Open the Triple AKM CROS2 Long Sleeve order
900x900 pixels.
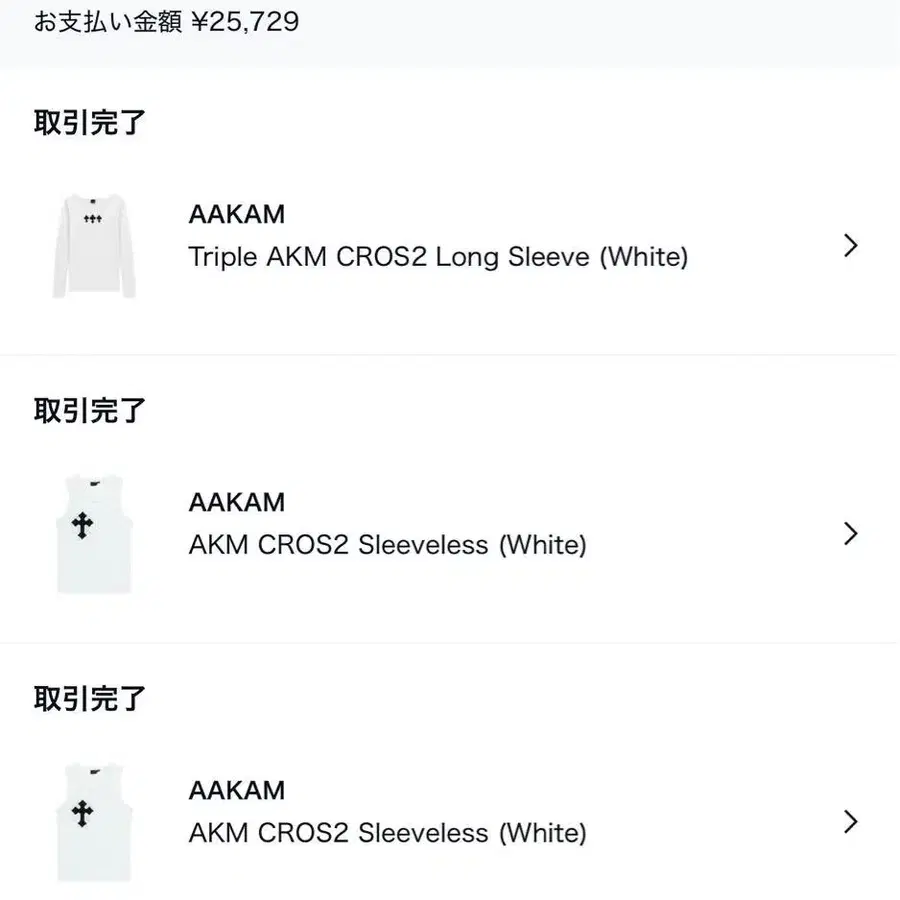click(450, 246)
